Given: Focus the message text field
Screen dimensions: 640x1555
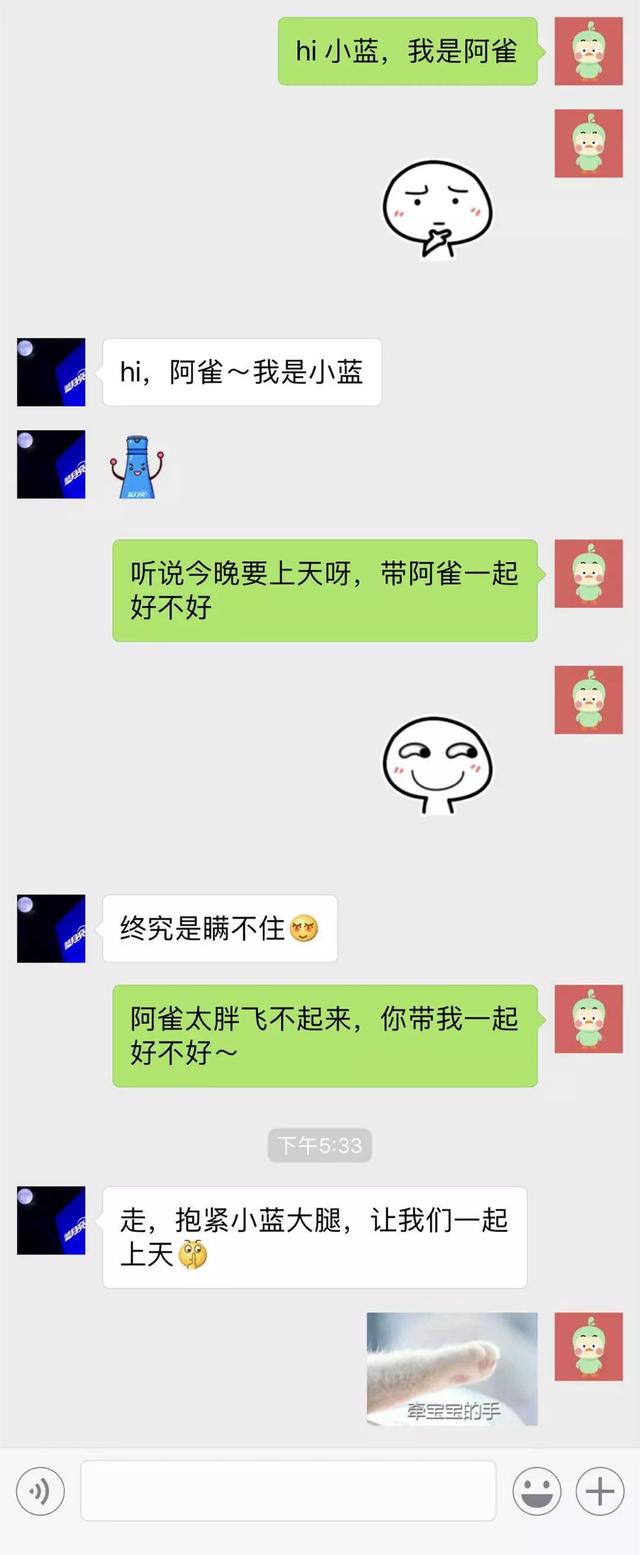Looking at the screenshot, I should point(288,1491).
